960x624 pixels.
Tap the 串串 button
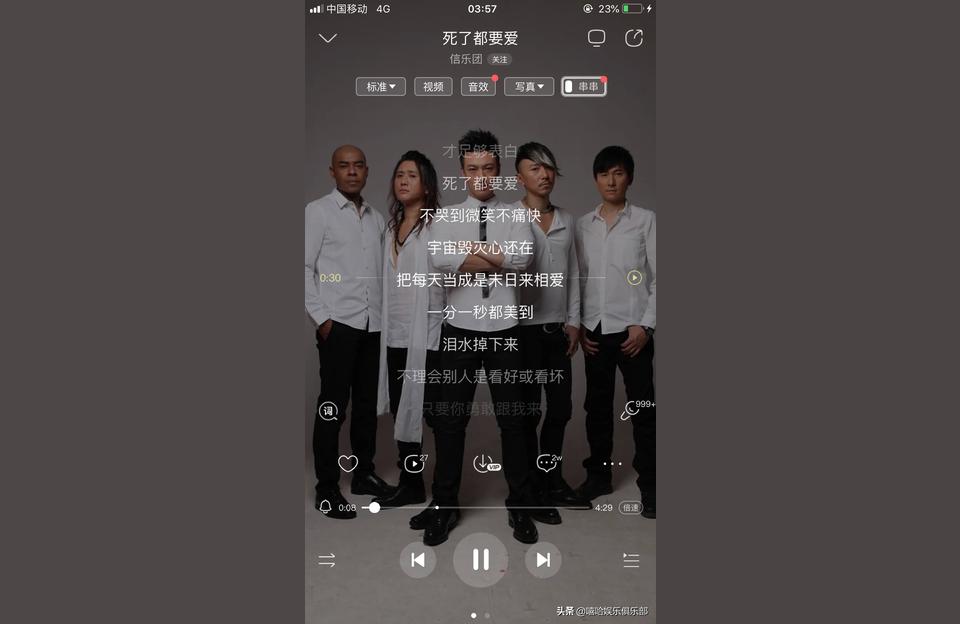pos(584,87)
